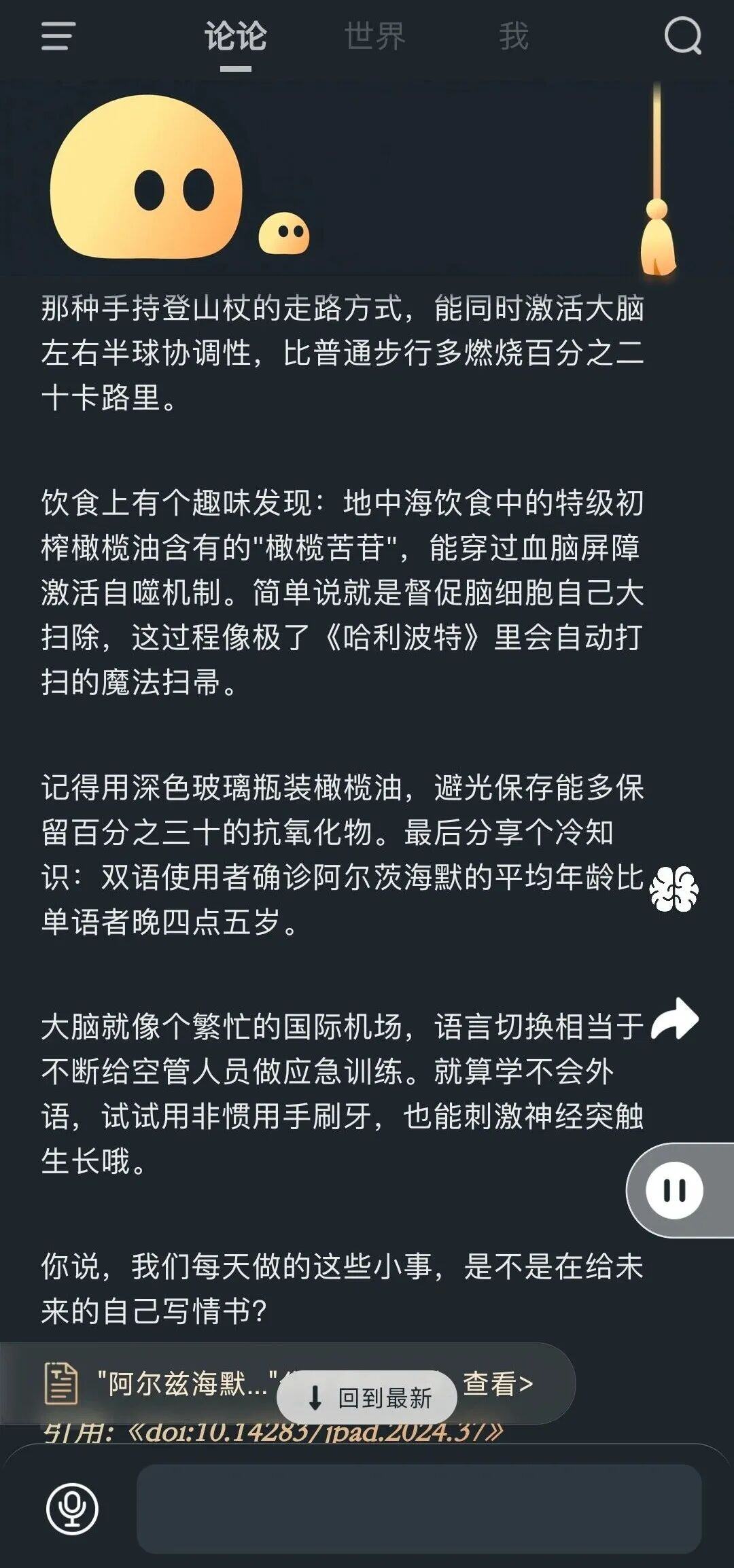Share this reply with the arrow icon
Viewport: 734px width, 1568px height.
pos(674,1019)
